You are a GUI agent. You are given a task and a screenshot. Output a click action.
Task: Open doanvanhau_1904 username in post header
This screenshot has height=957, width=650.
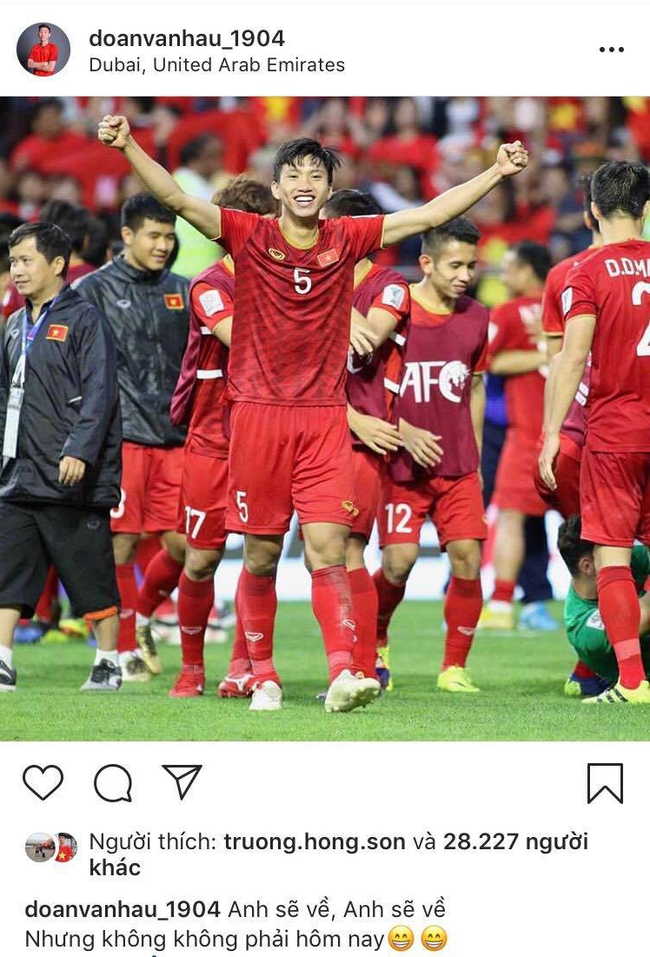(x=187, y=38)
